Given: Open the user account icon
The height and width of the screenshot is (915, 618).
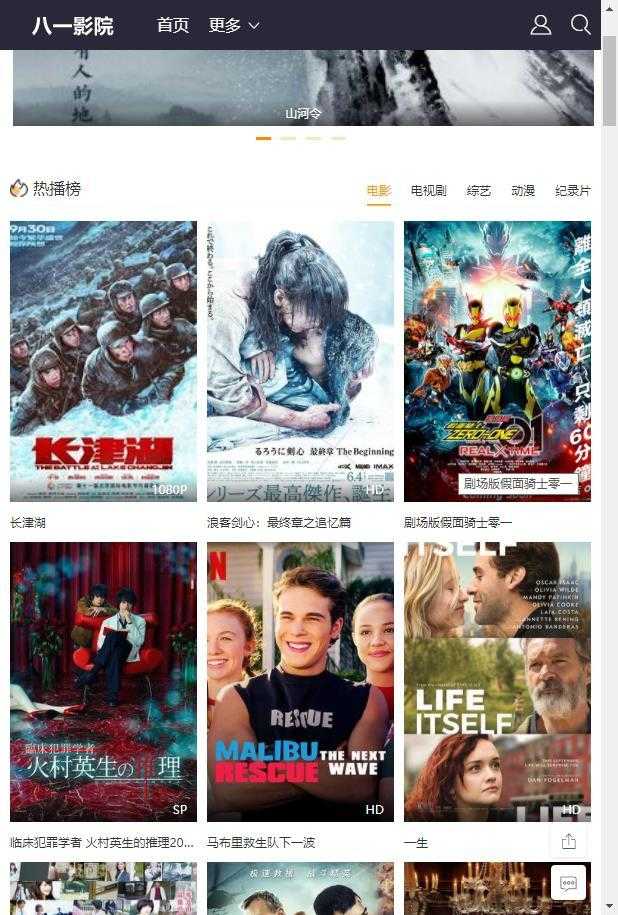Looking at the screenshot, I should 540,25.
